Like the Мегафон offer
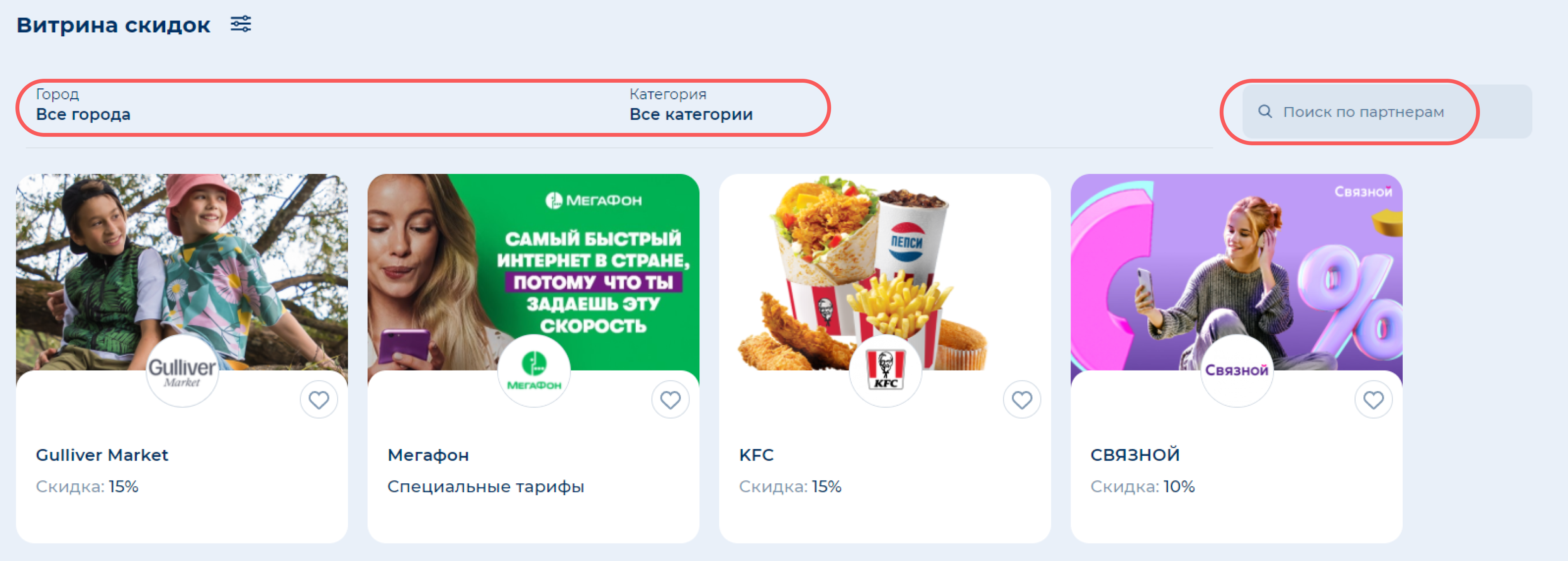 tap(670, 399)
